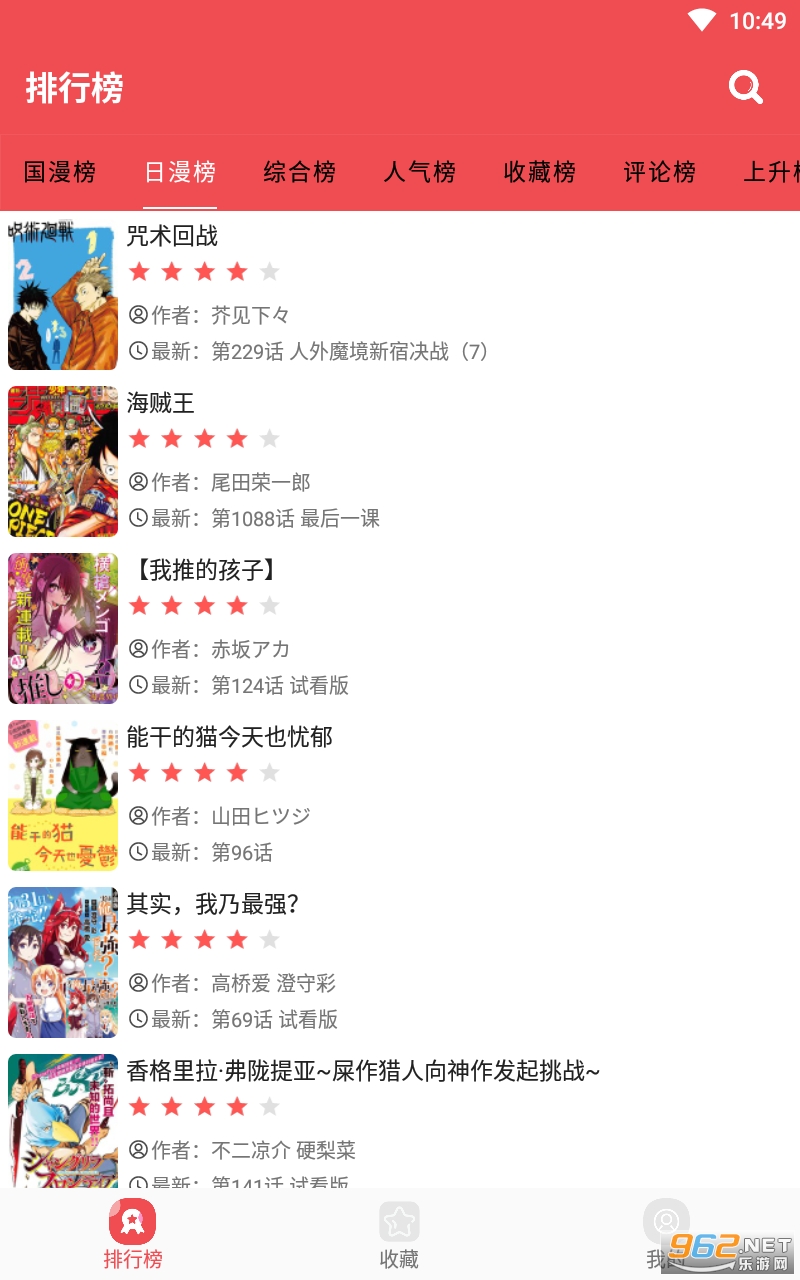Screen dimensions: 800x1280
Task: View the 评论榜 tab
Action: (660, 172)
